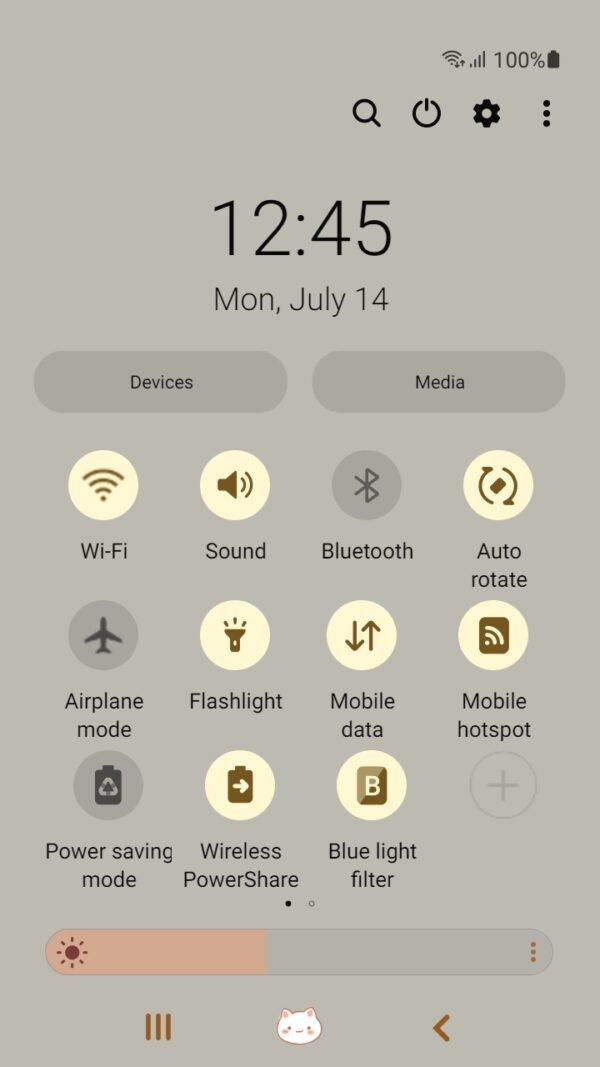Image resolution: width=600 pixels, height=1067 pixels.
Task: Open brightness options beside the slider
Action: coord(533,952)
